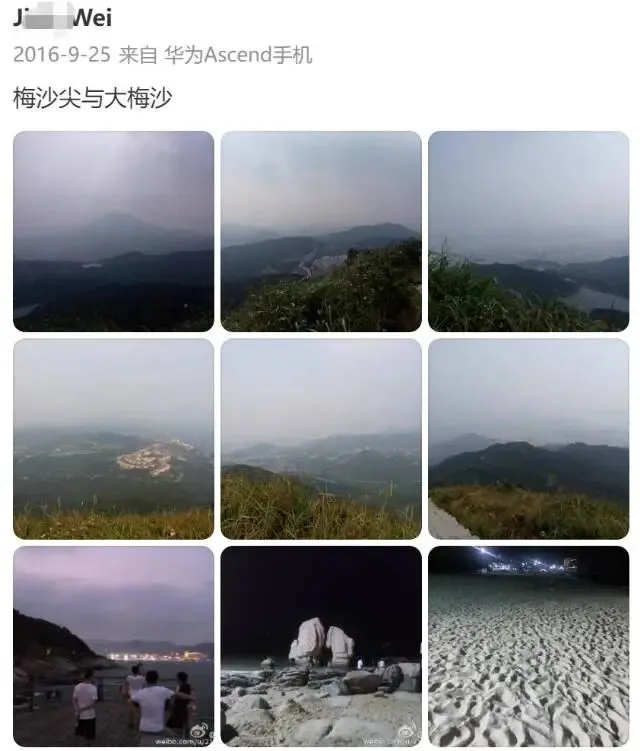The image size is (640, 751).
Task: Enlarge the photo showing a reservoir below grass
Action: [x=528, y=231]
